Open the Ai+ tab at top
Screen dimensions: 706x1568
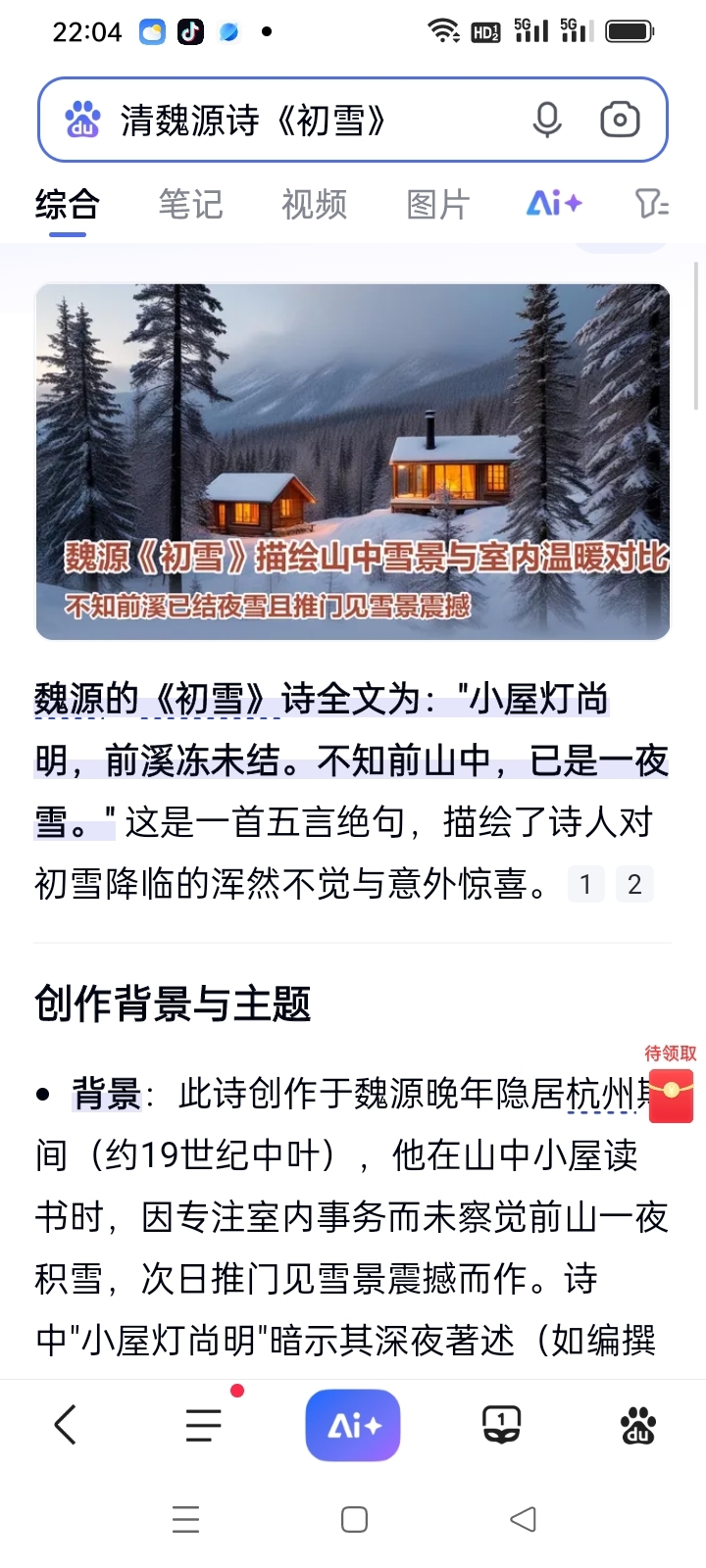pos(554,204)
